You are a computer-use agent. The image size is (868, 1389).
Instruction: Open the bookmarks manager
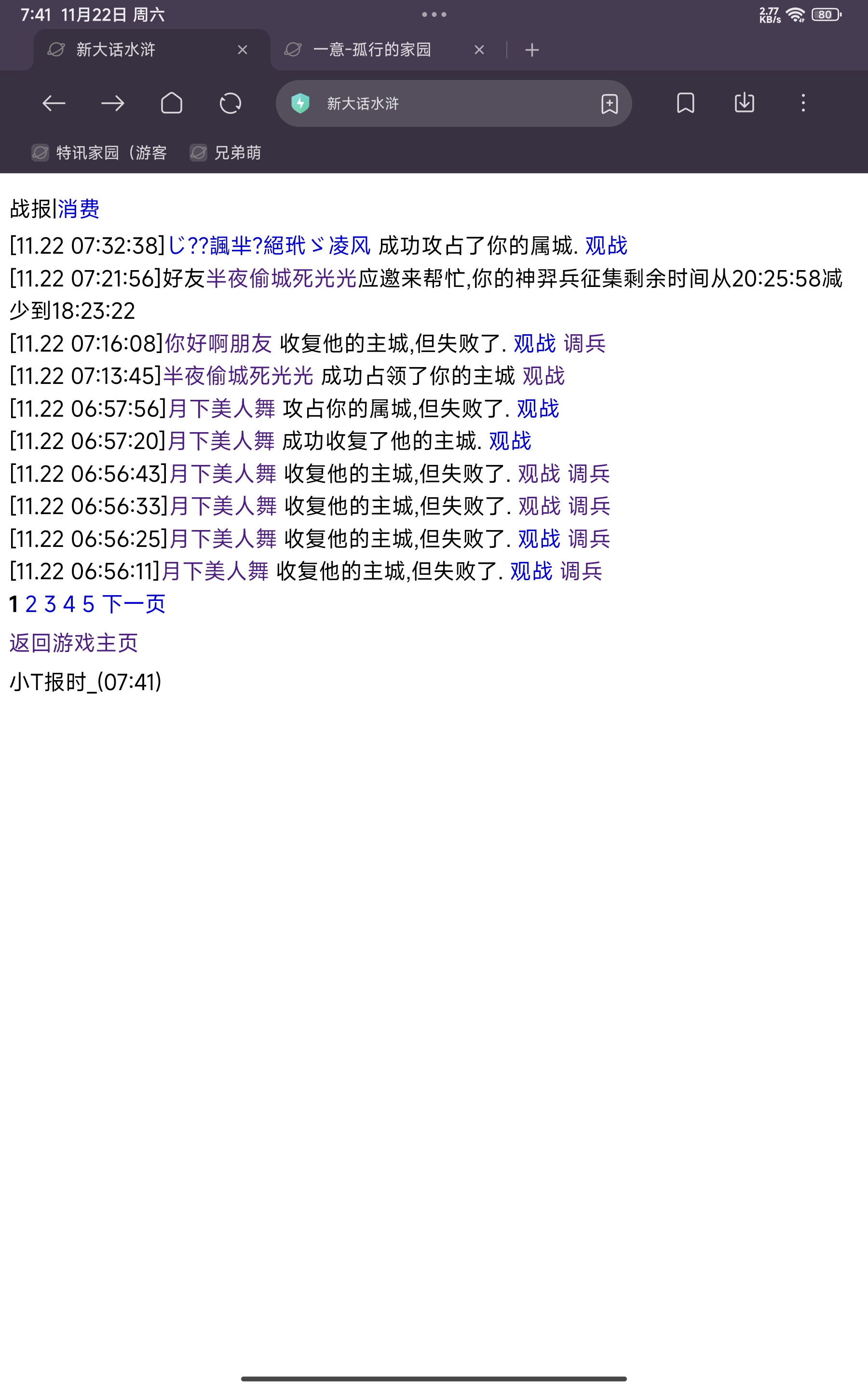(685, 103)
